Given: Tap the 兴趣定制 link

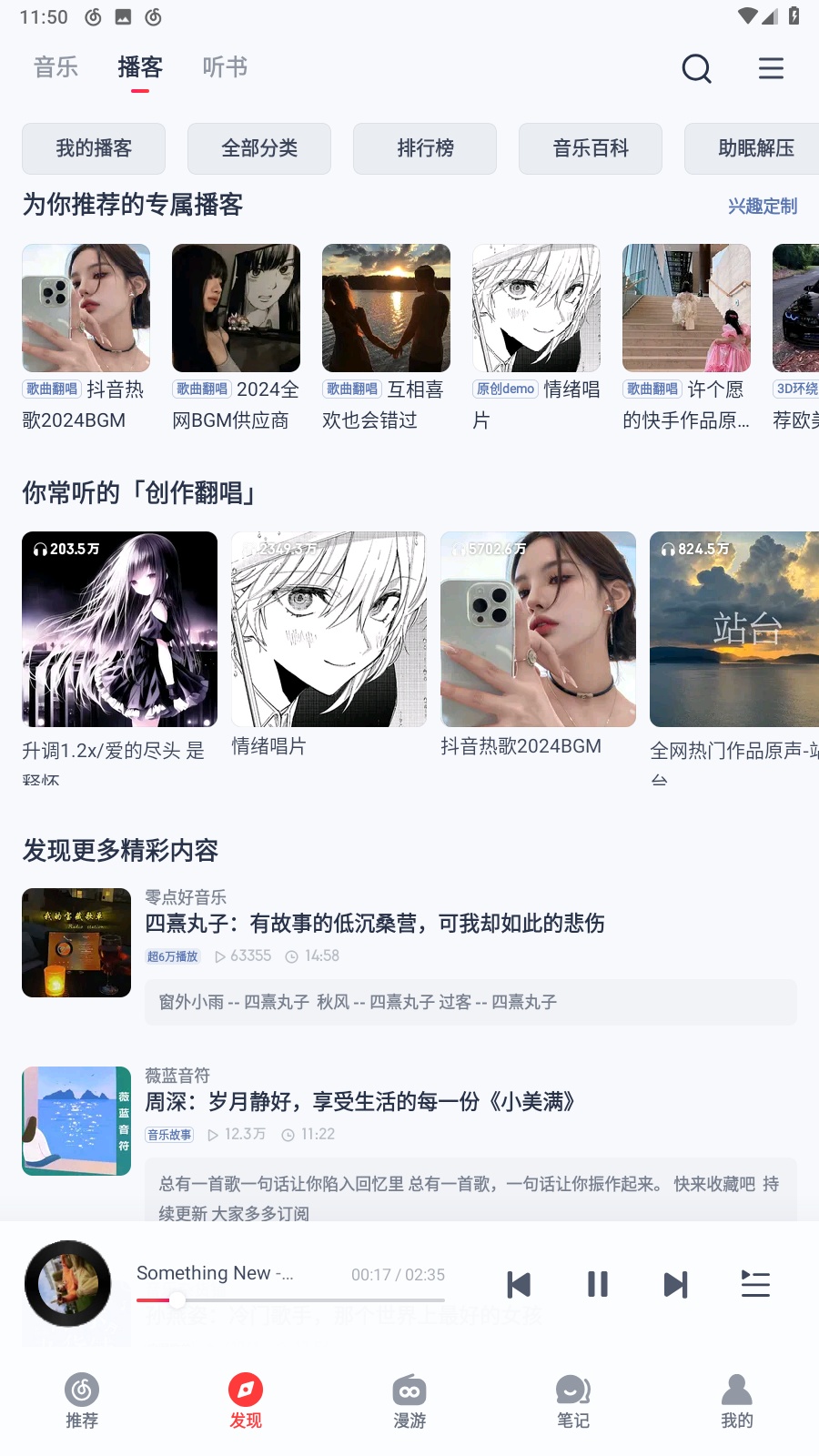Looking at the screenshot, I should pyautogui.click(x=762, y=207).
